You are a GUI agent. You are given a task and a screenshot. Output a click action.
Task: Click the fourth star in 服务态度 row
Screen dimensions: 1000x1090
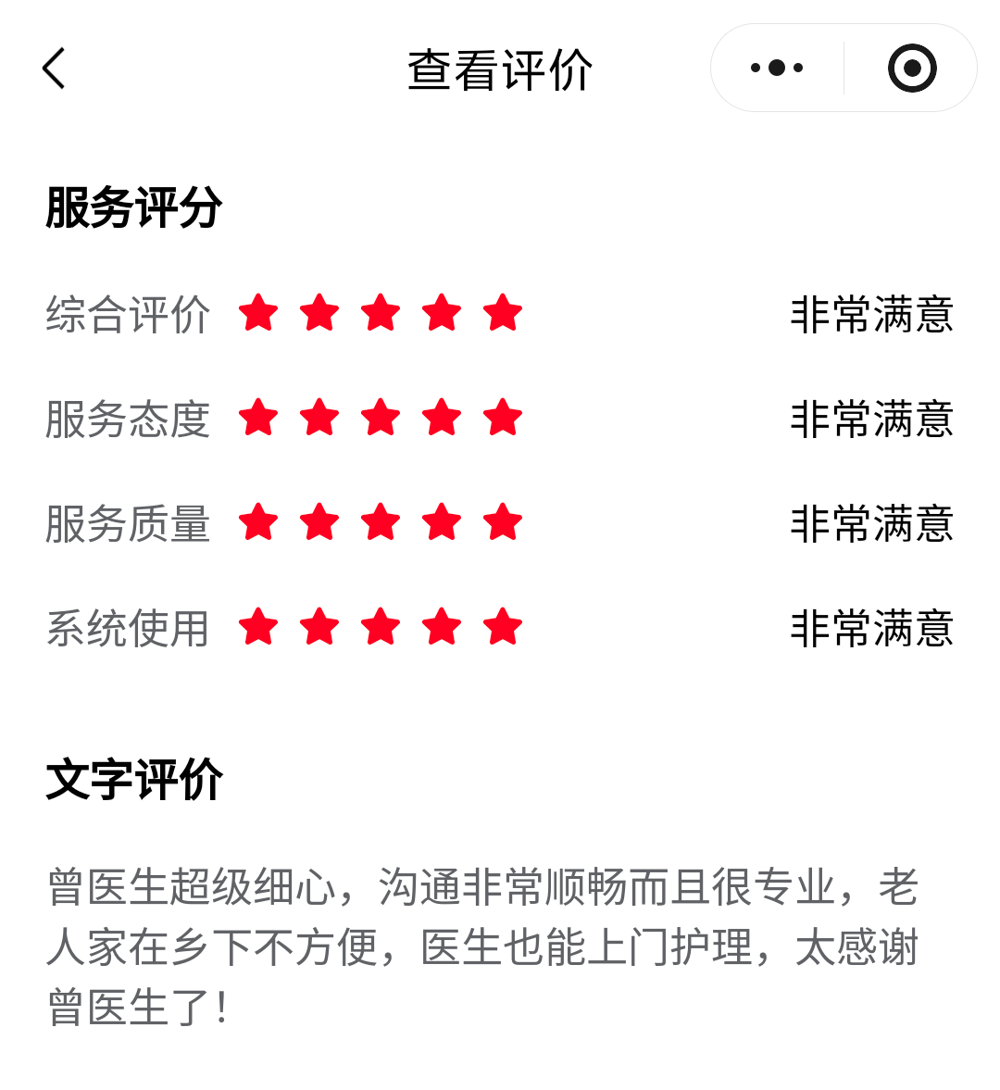(441, 418)
